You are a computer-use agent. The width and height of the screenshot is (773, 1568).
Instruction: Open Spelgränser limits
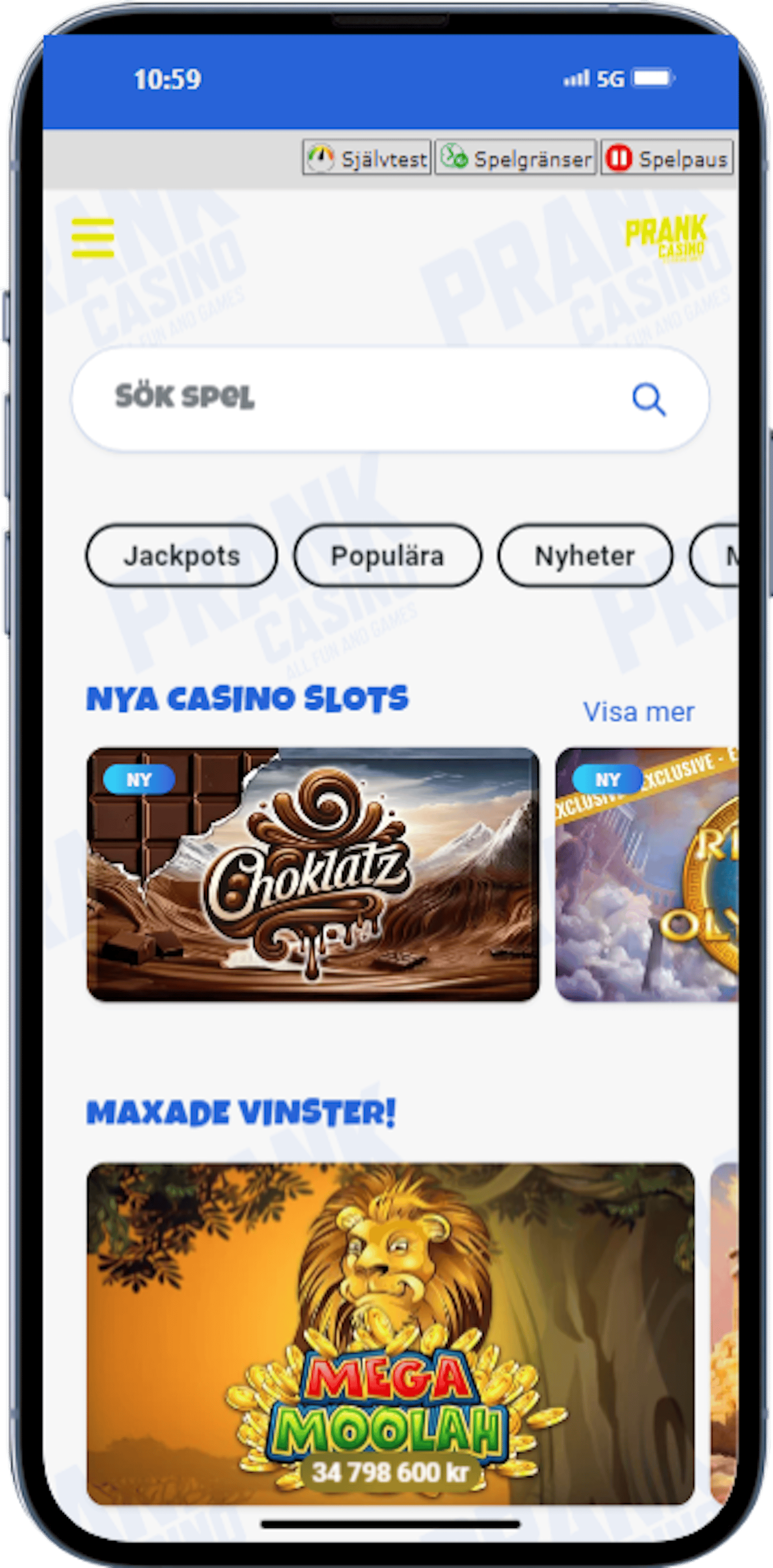pyautogui.click(x=515, y=158)
